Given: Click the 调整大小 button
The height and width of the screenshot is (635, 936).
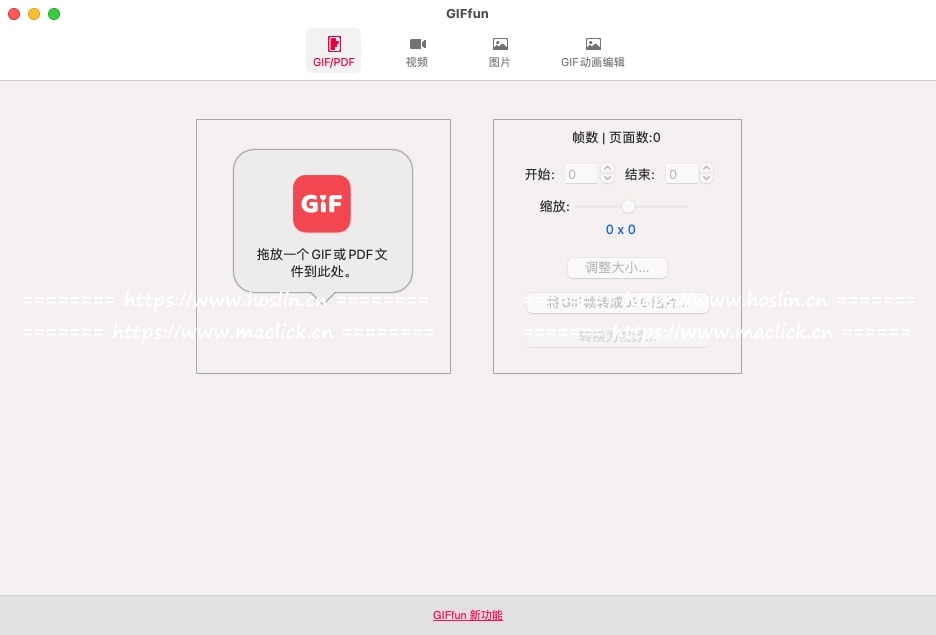Looking at the screenshot, I should tap(617, 268).
